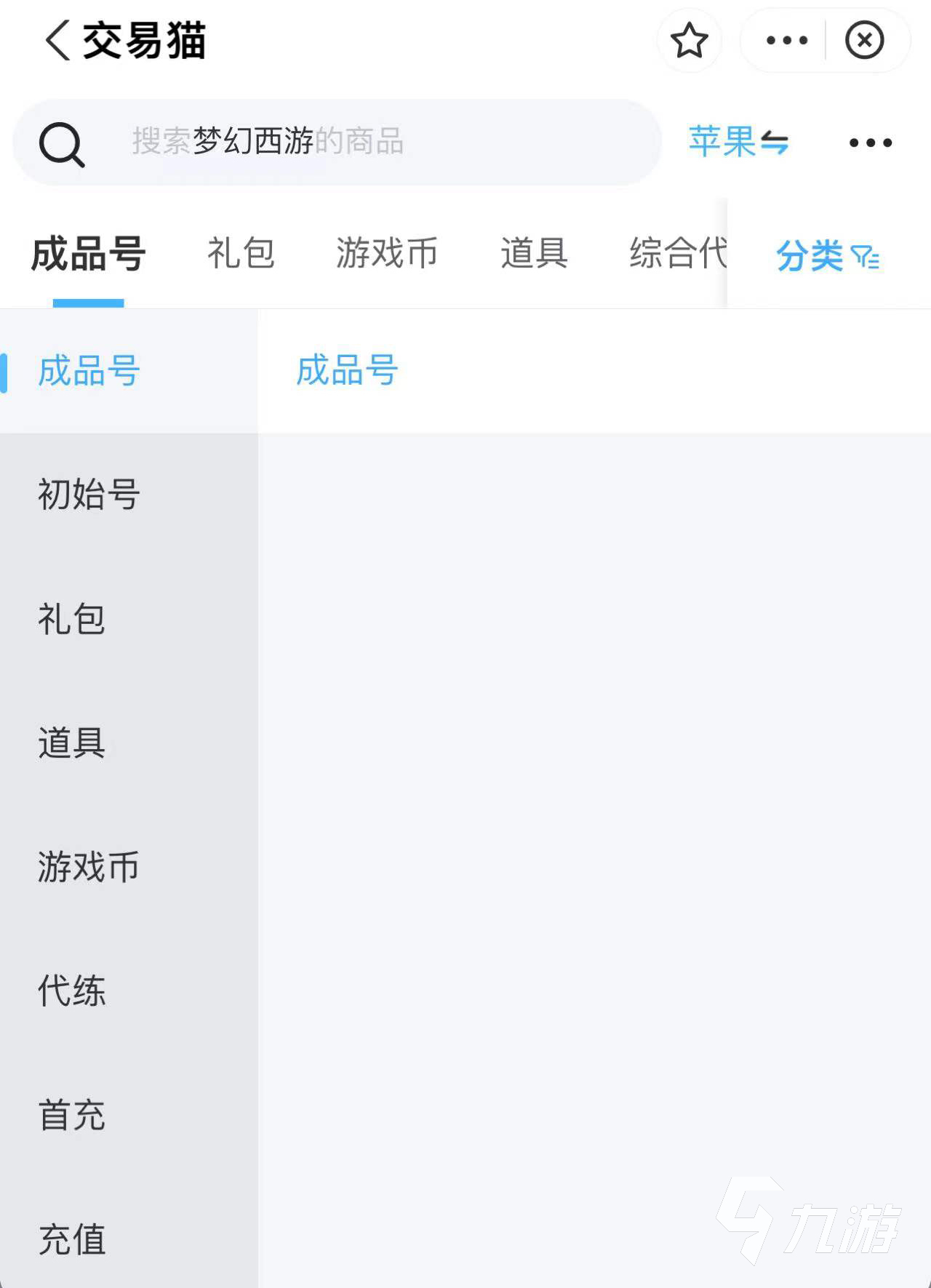Viewport: 931px width, 1288px height.
Task: Choose the 首充 category
Action: click(x=71, y=1115)
